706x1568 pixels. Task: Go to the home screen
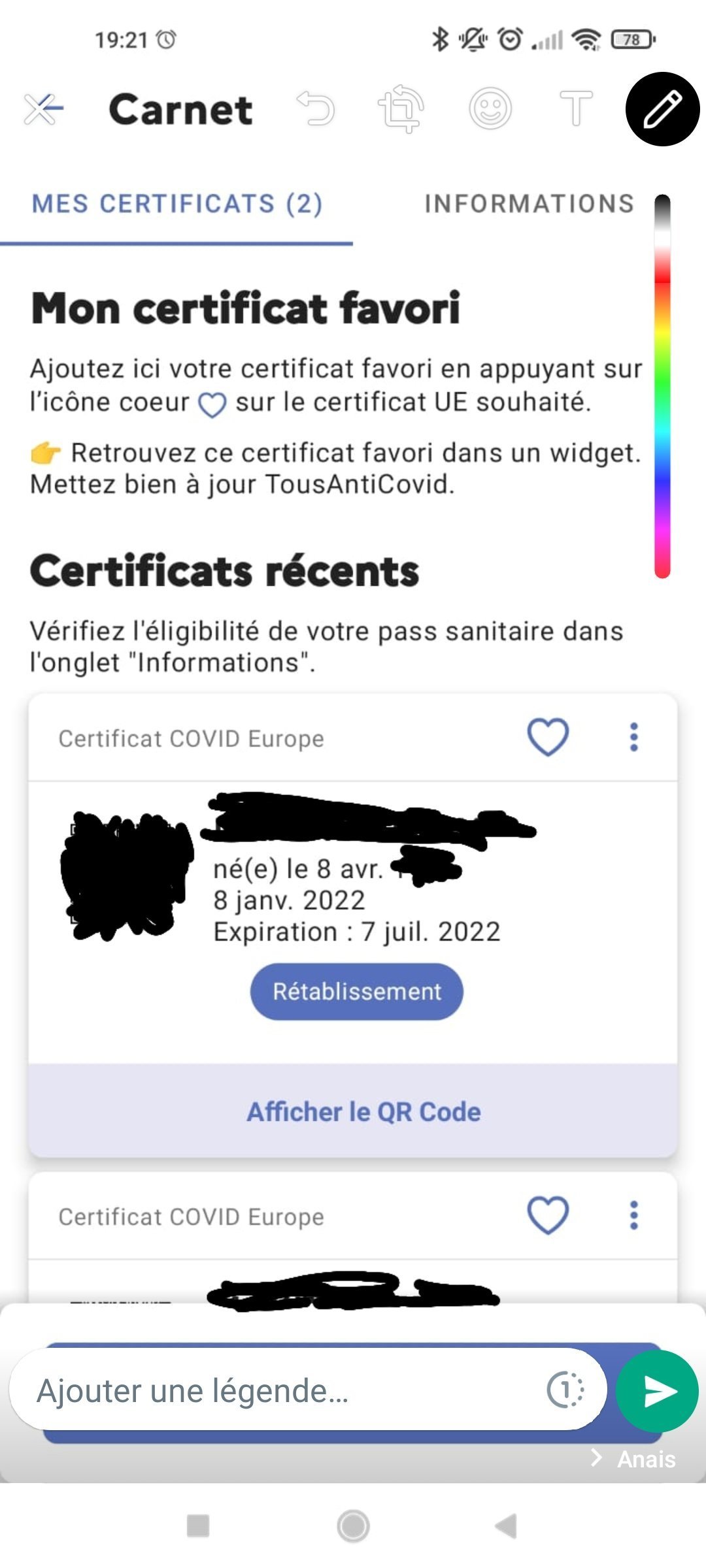pyautogui.click(x=353, y=1526)
